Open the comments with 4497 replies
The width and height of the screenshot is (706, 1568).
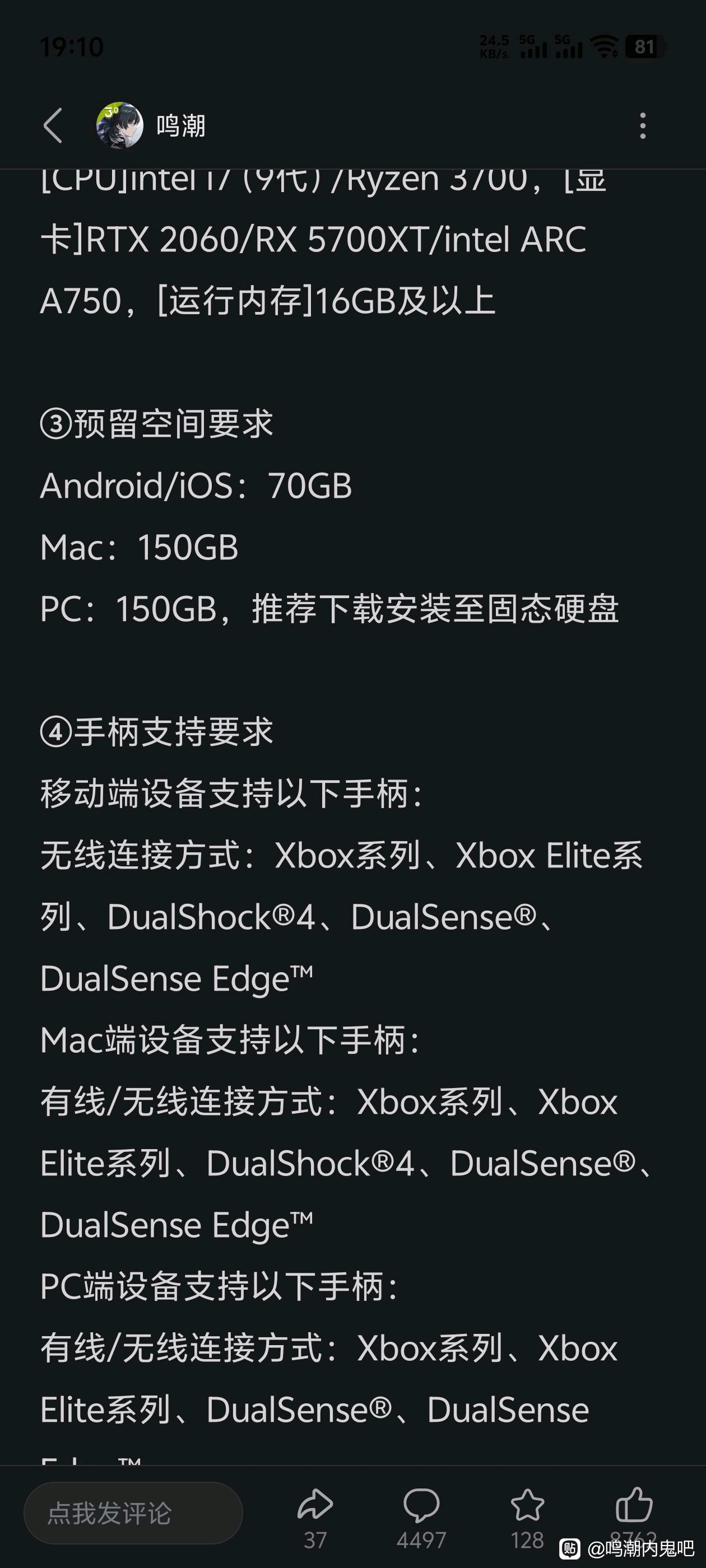[x=421, y=1518]
